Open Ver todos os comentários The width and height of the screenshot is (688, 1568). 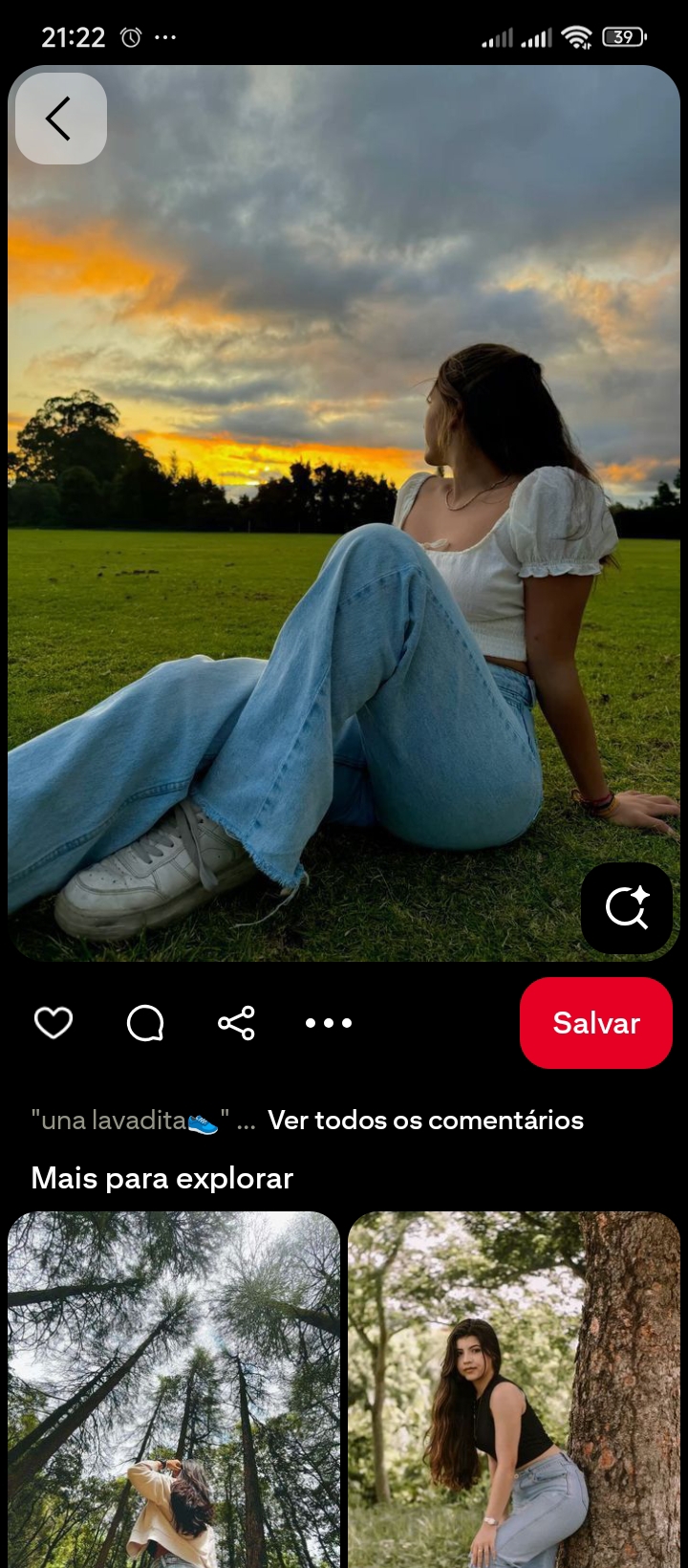coord(425,1121)
